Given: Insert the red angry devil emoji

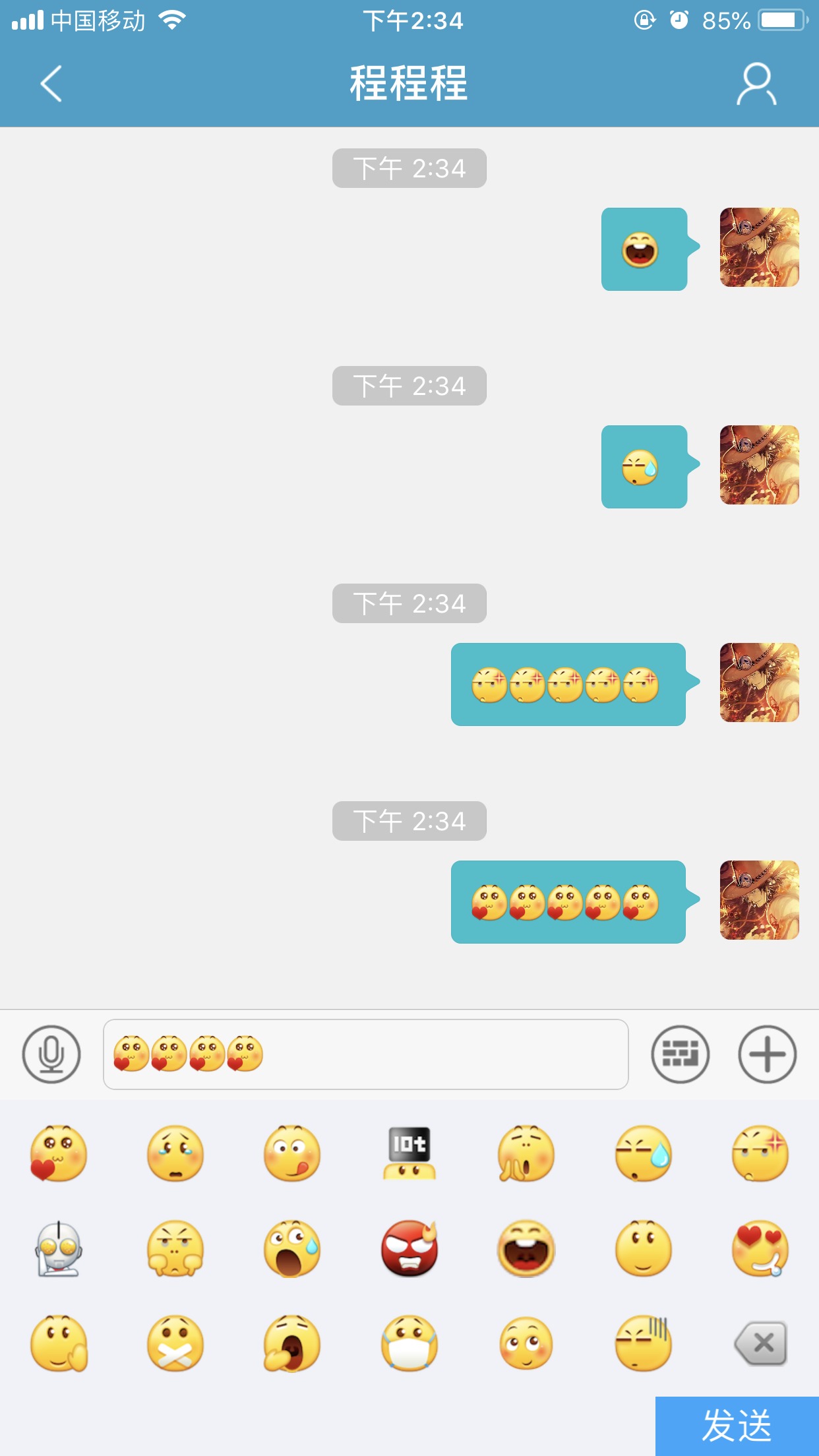Looking at the screenshot, I should 409,1248.
